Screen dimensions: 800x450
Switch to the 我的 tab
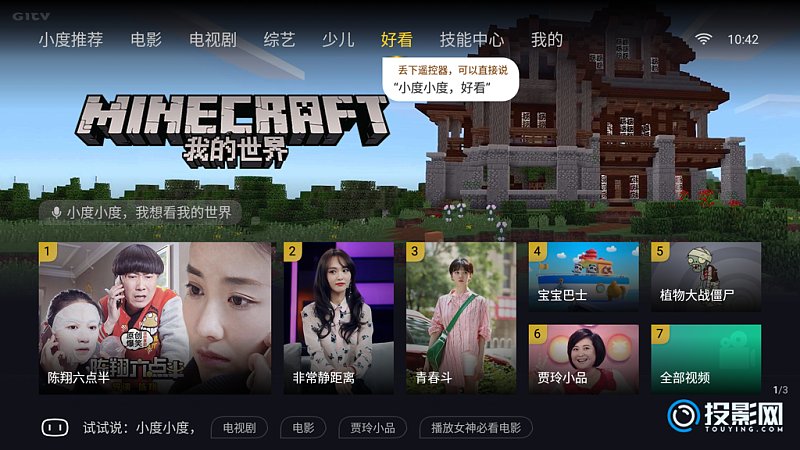pos(547,40)
